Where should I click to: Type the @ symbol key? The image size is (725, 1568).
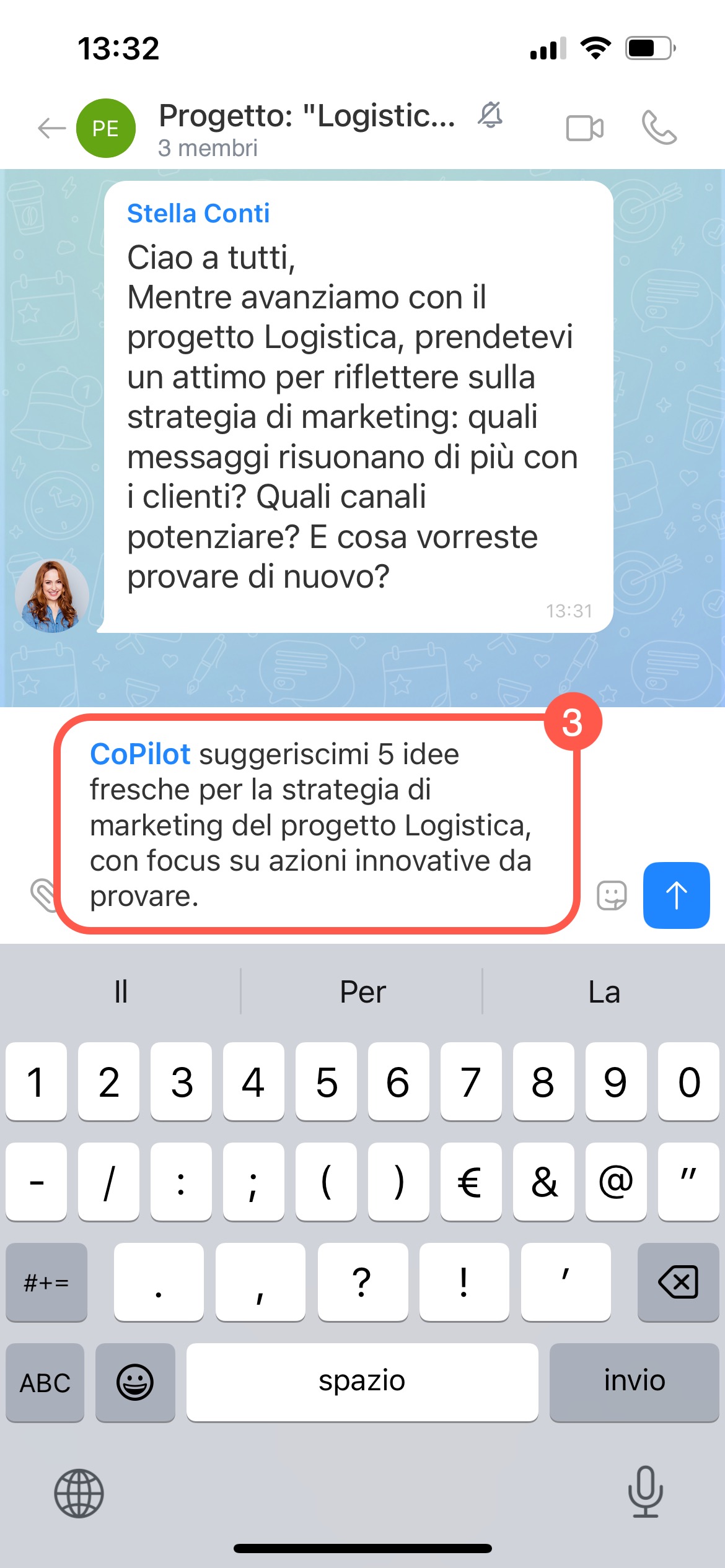[615, 1182]
